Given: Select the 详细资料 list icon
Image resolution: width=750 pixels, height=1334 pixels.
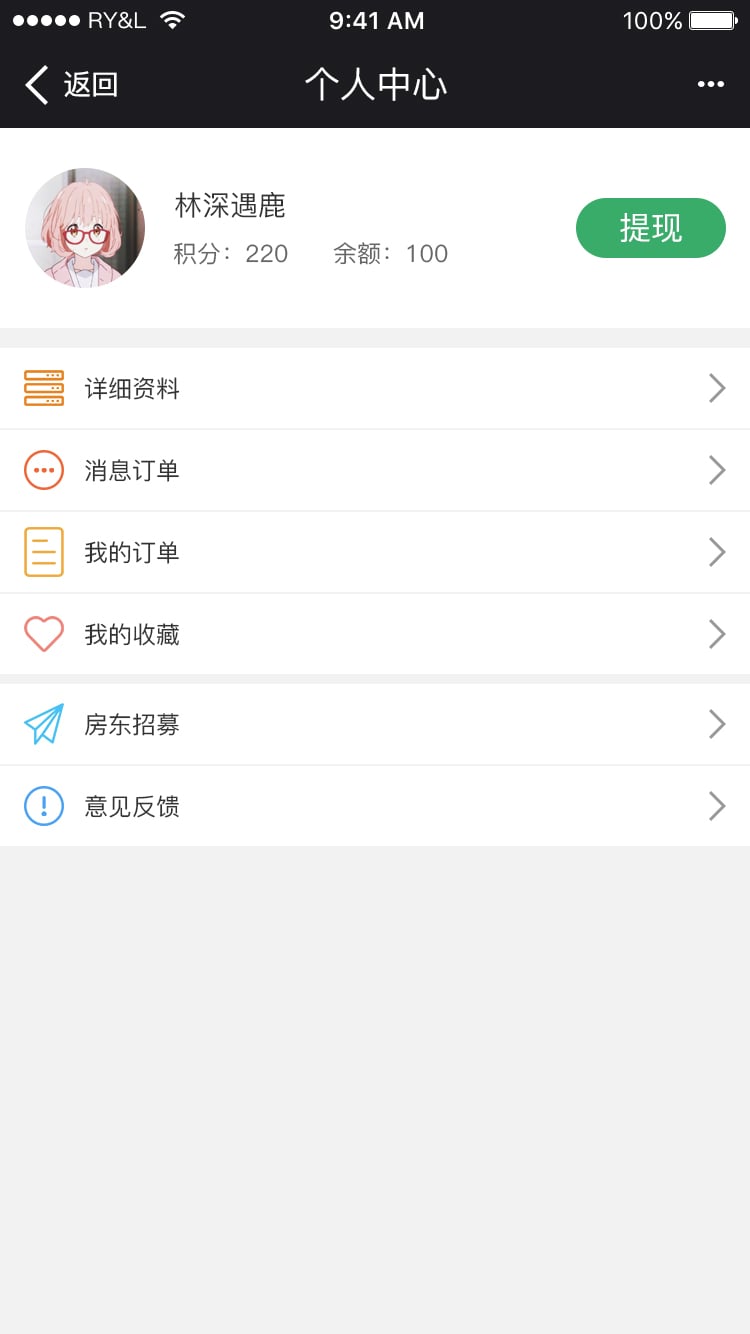Looking at the screenshot, I should click(x=42, y=388).
